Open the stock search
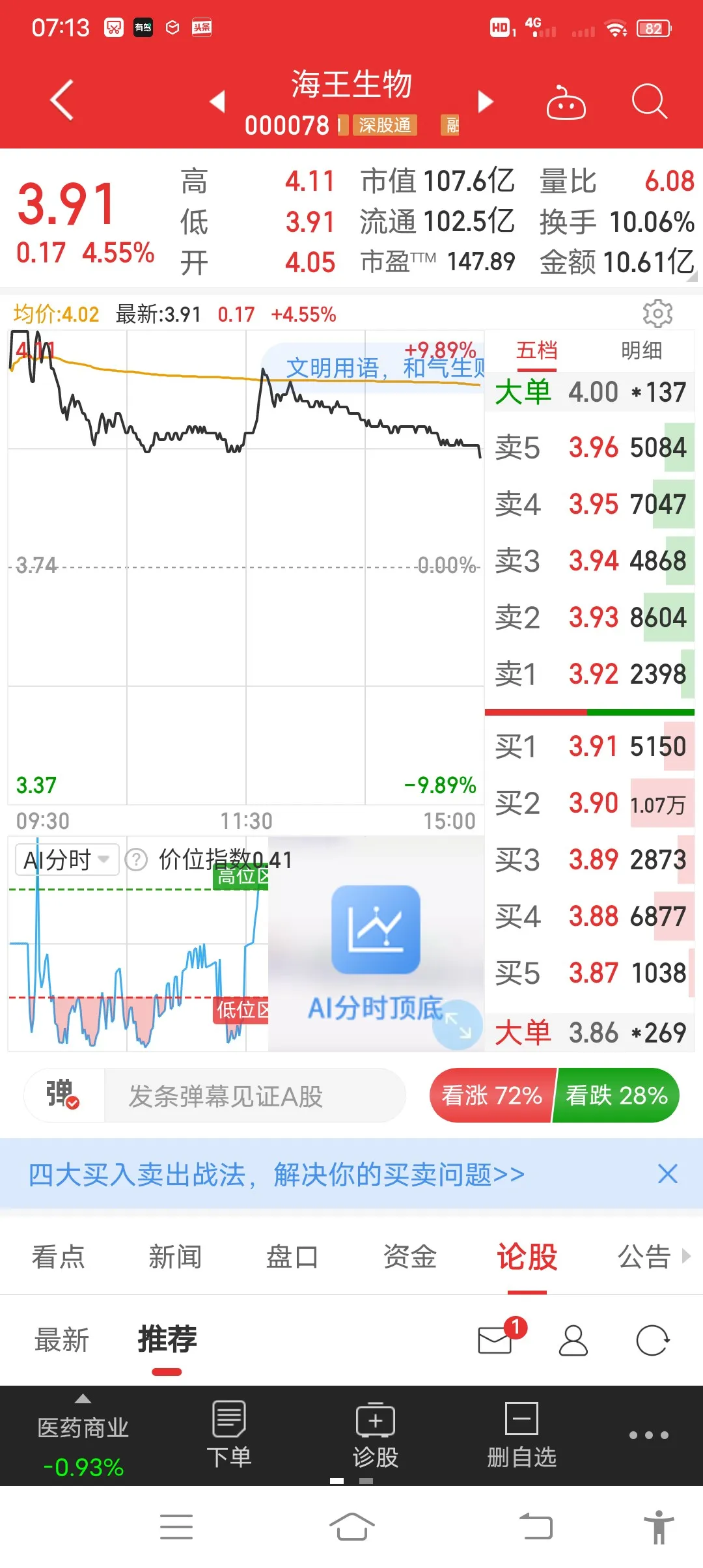Screen dimensions: 703x1568 tap(649, 102)
